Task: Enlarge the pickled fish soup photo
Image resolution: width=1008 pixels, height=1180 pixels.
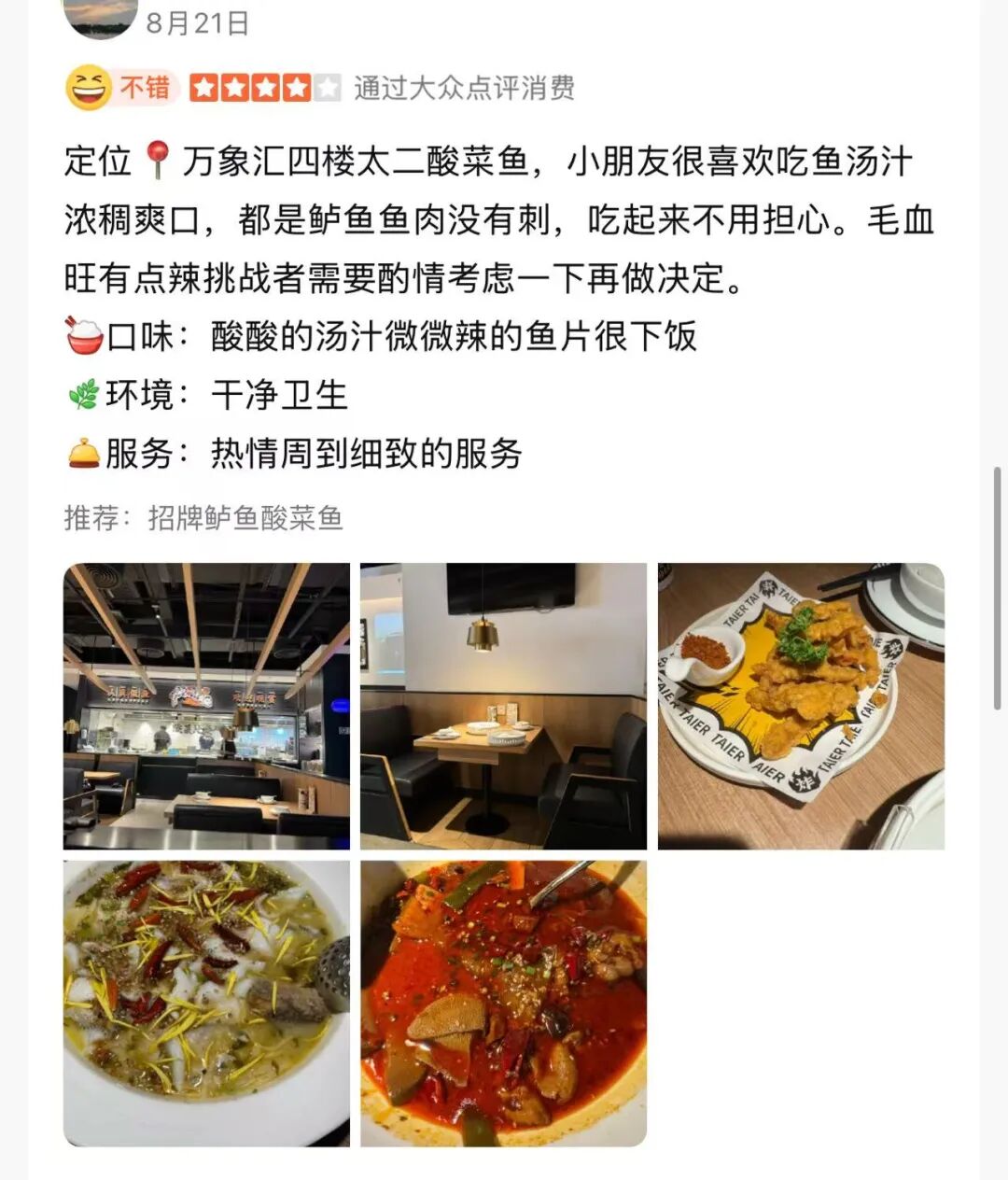Action: pyautogui.click(x=206, y=1003)
